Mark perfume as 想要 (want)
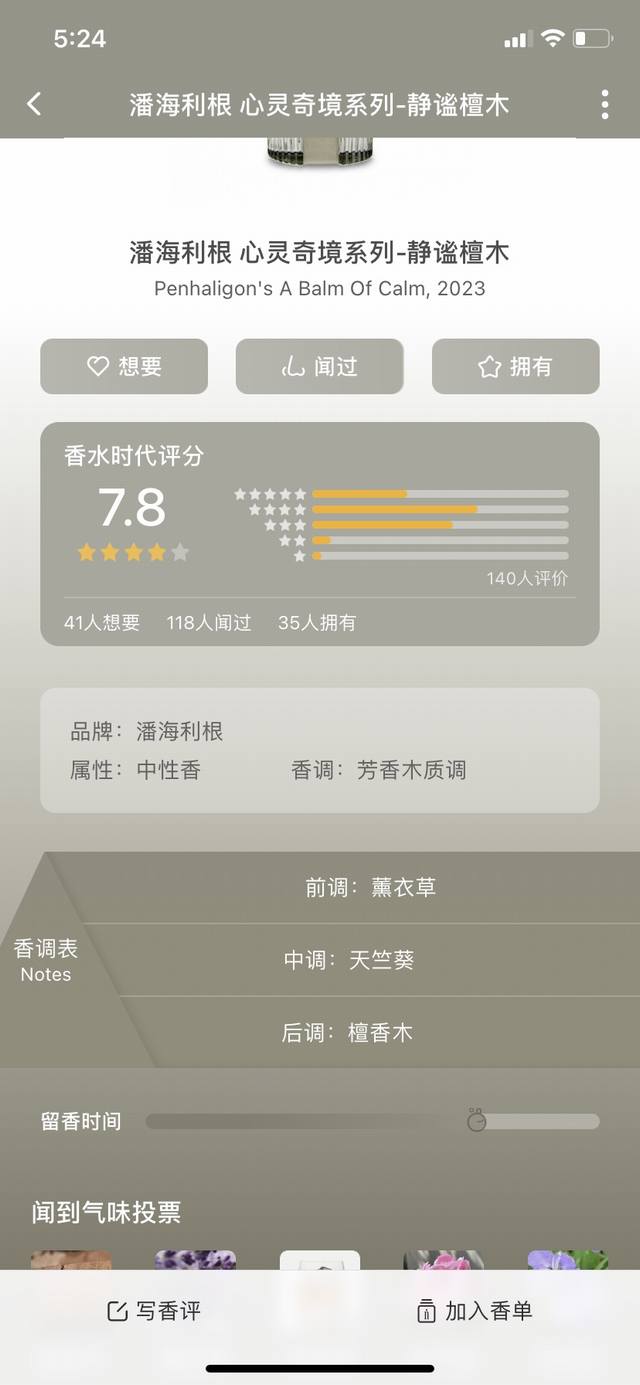The height and width of the screenshot is (1385, 640). pos(124,367)
